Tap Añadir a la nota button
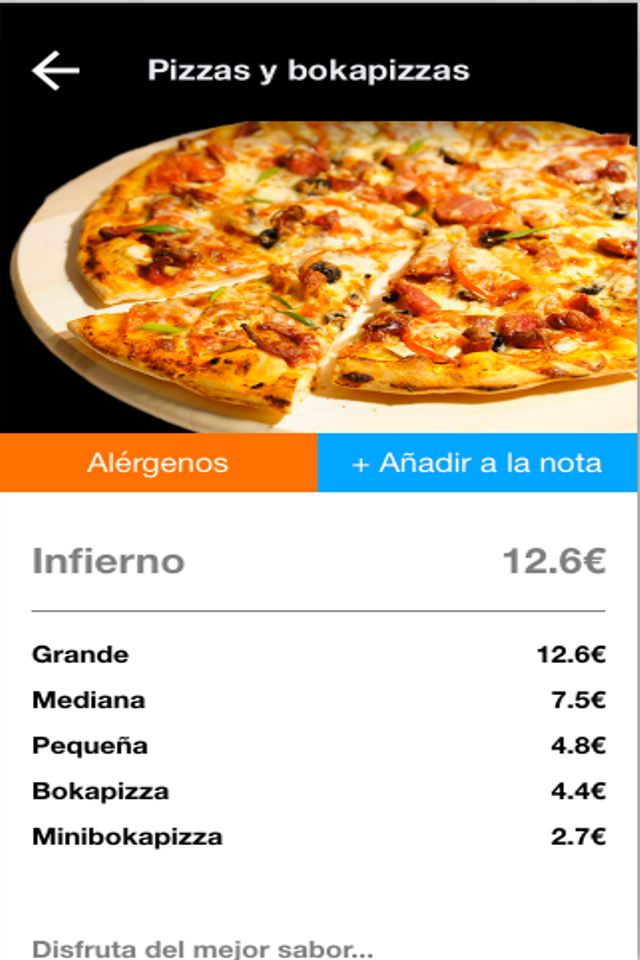Viewport: 640px width, 960px height. coord(478,463)
